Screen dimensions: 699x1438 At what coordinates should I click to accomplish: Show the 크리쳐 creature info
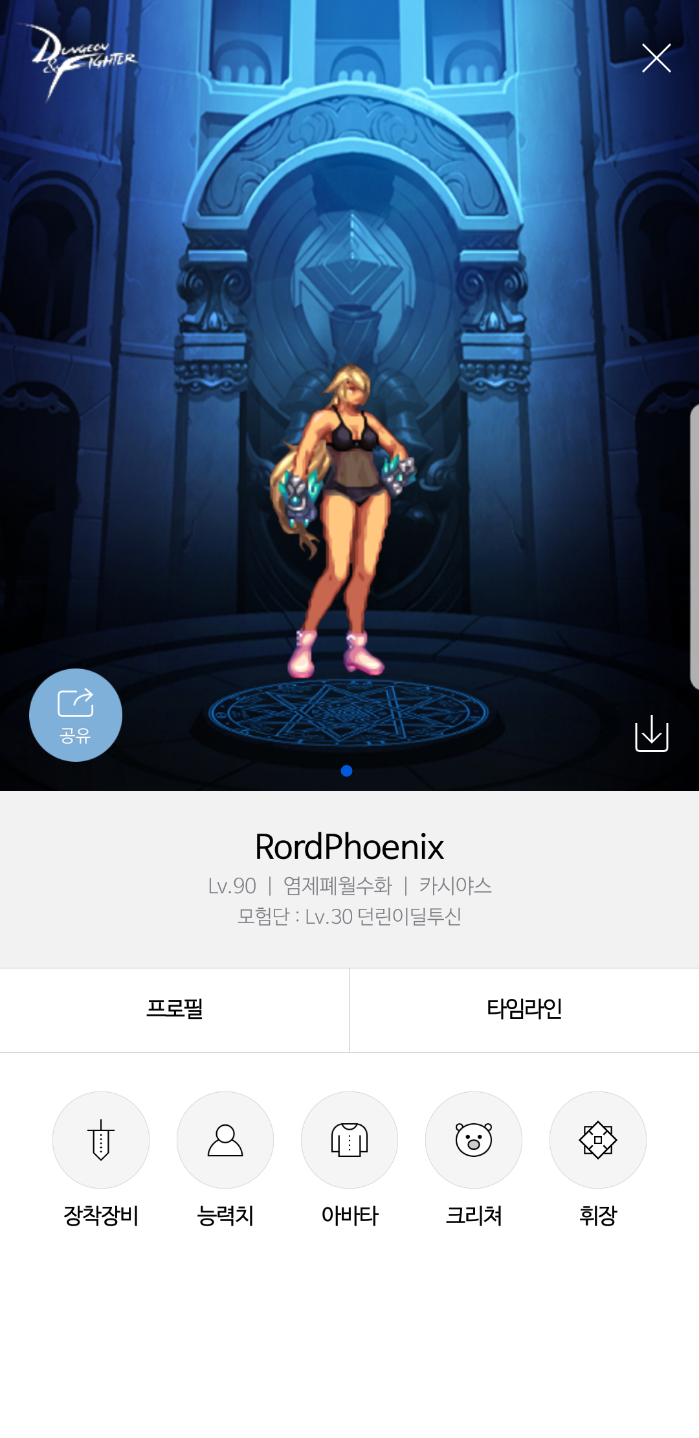point(473,1140)
